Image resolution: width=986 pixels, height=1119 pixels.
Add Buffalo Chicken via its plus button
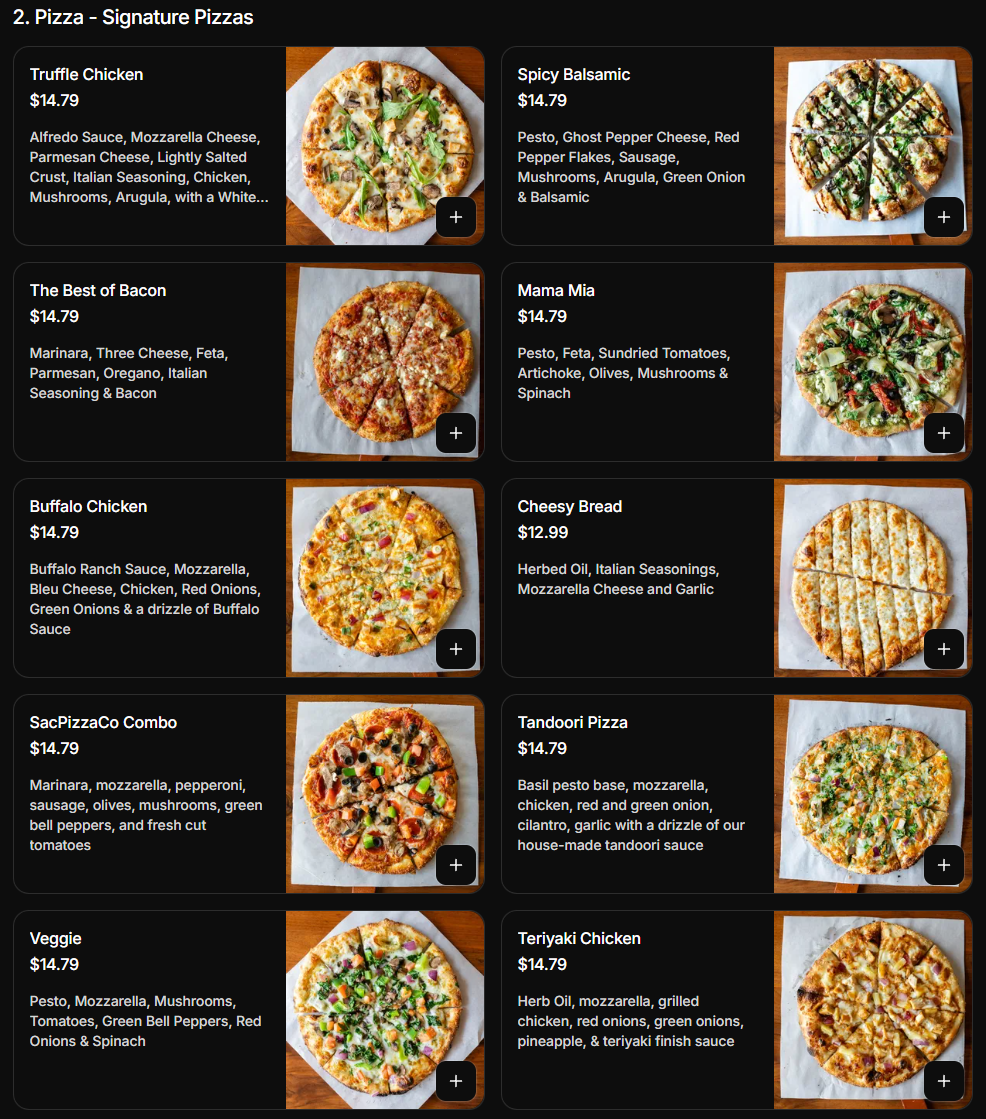pos(456,649)
